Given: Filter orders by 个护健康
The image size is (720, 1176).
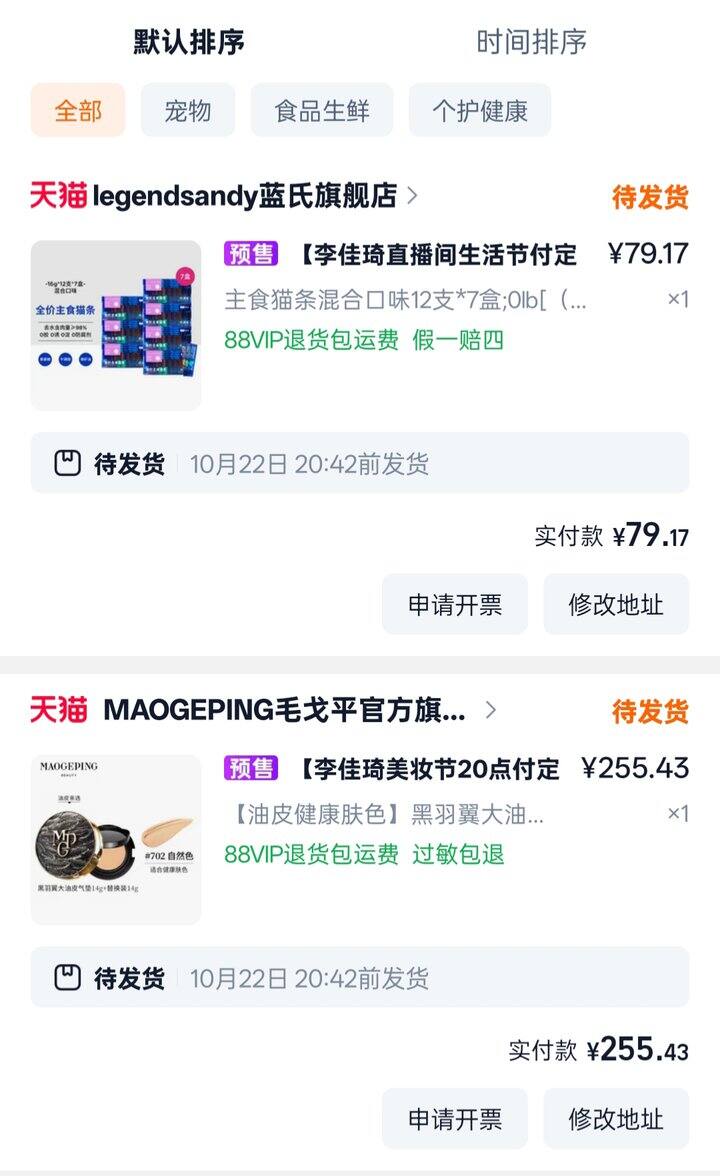Looking at the screenshot, I should [480, 110].
